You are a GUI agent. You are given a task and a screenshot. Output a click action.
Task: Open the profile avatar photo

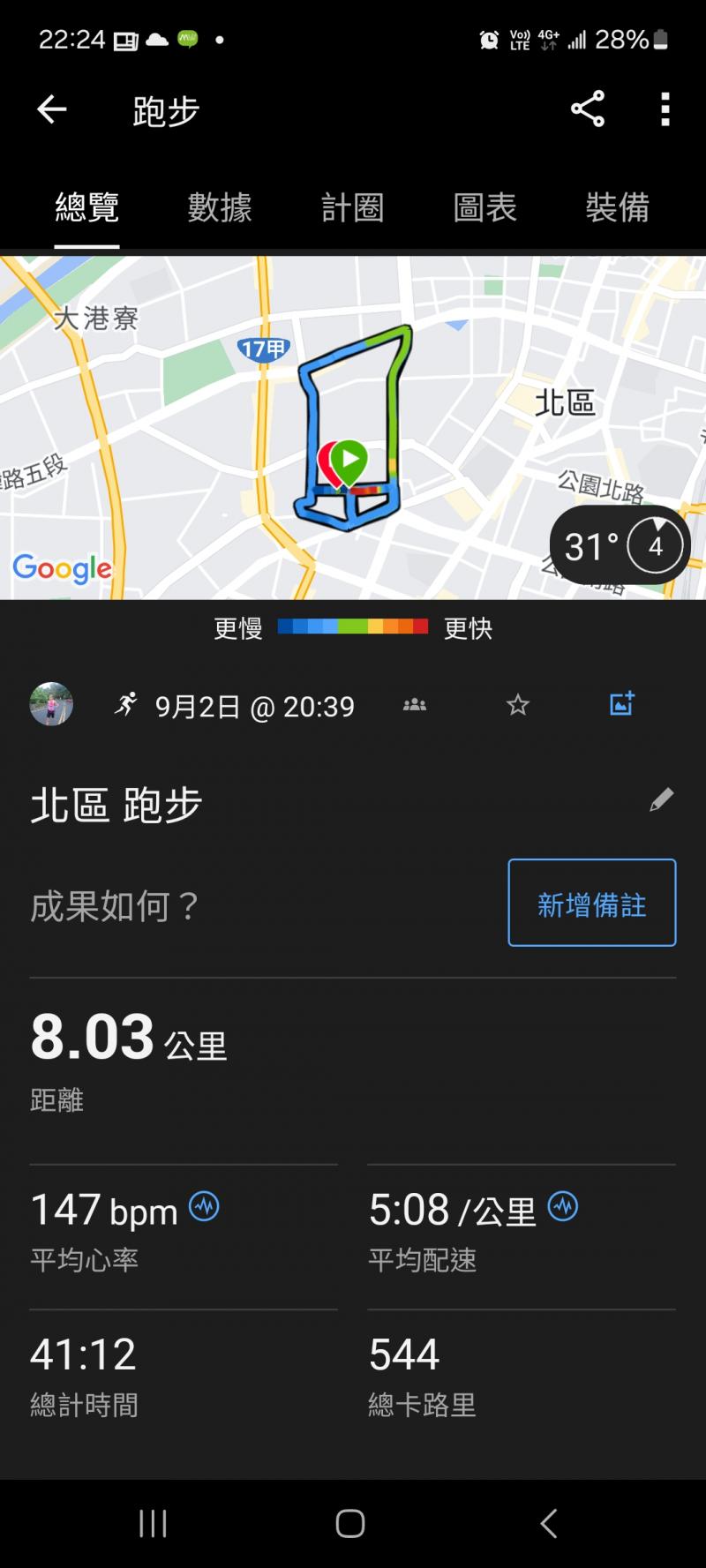(x=51, y=705)
